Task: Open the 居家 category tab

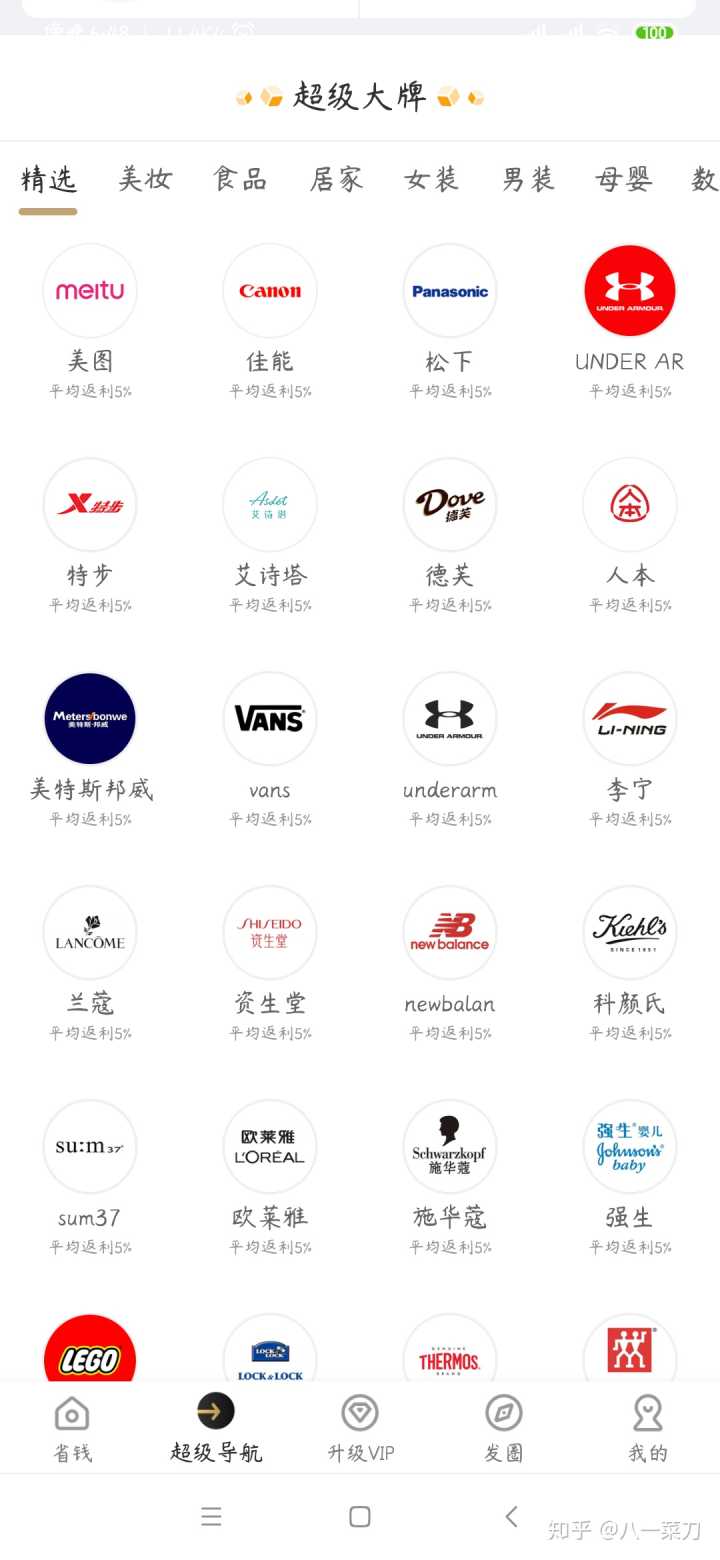Action: click(336, 179)
